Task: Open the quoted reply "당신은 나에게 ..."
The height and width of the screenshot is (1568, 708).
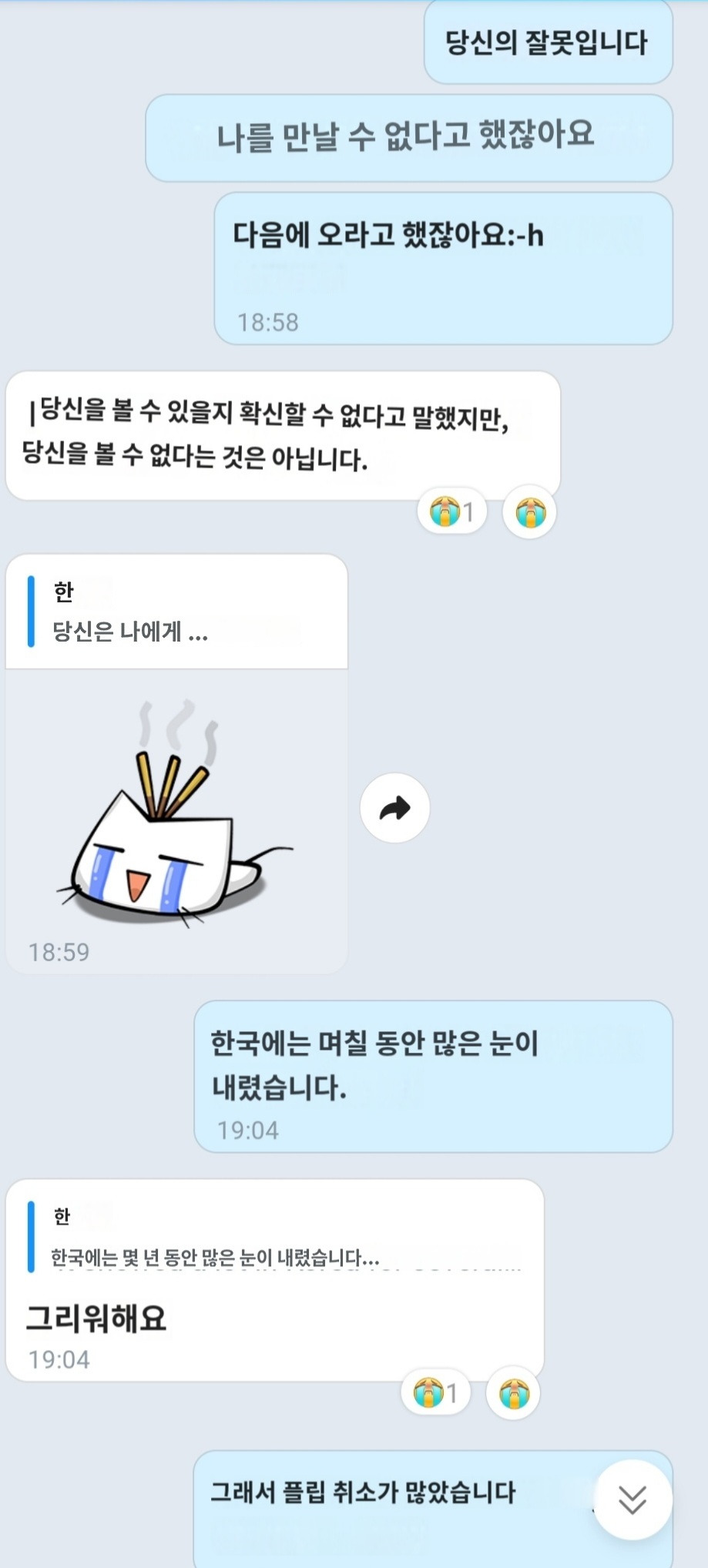Action: 176,612
